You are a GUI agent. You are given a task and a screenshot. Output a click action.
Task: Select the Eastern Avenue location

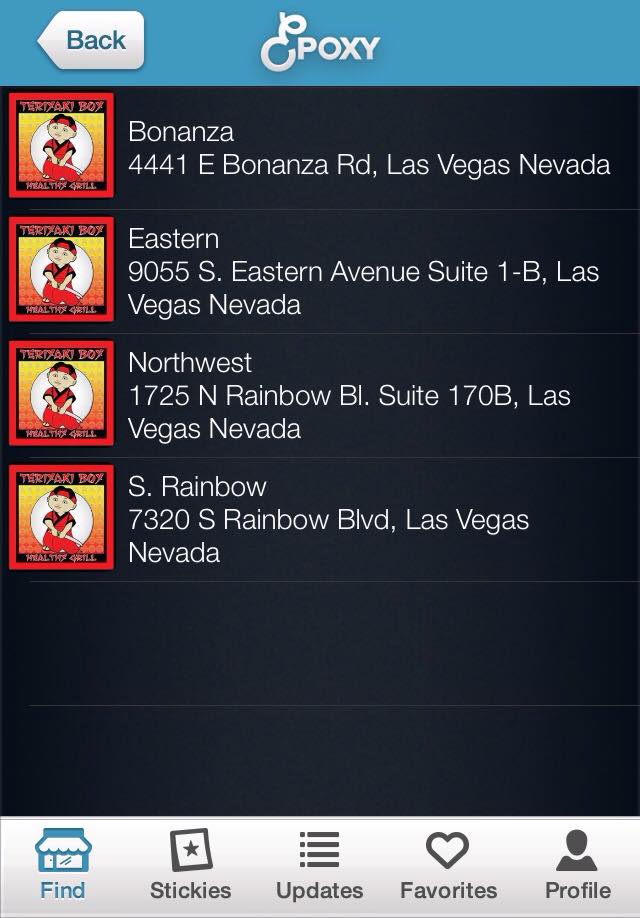(364, 272)
